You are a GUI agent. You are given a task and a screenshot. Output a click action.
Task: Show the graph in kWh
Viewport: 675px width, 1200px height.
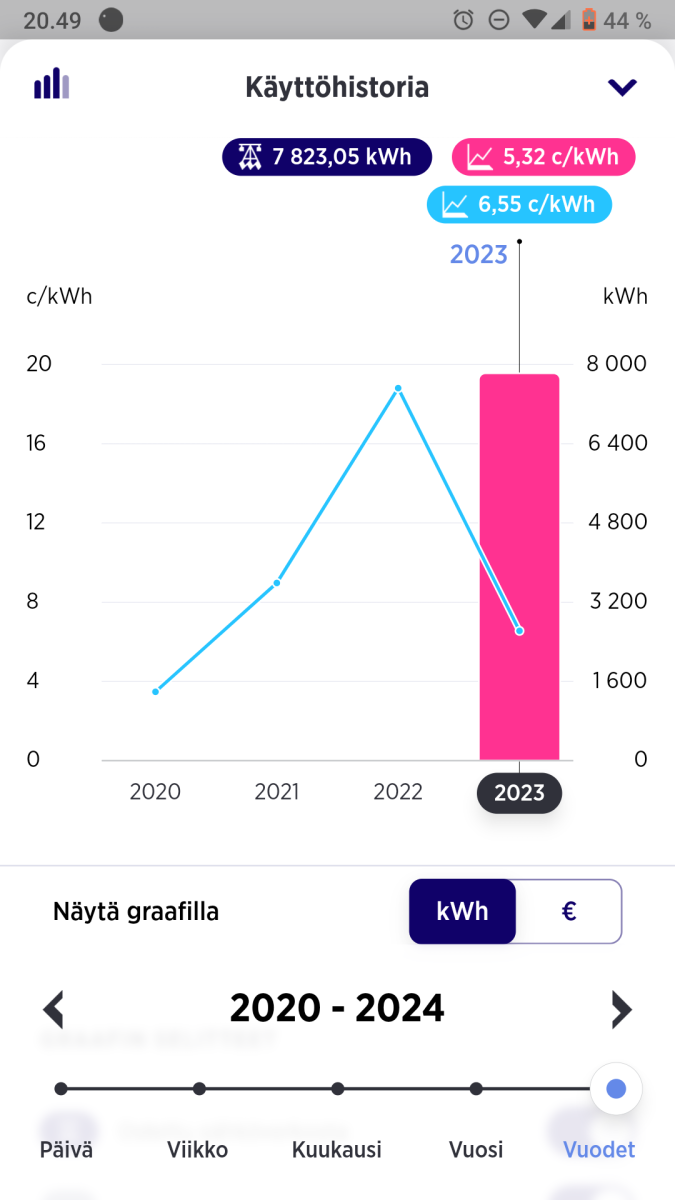tap(462, 911)
